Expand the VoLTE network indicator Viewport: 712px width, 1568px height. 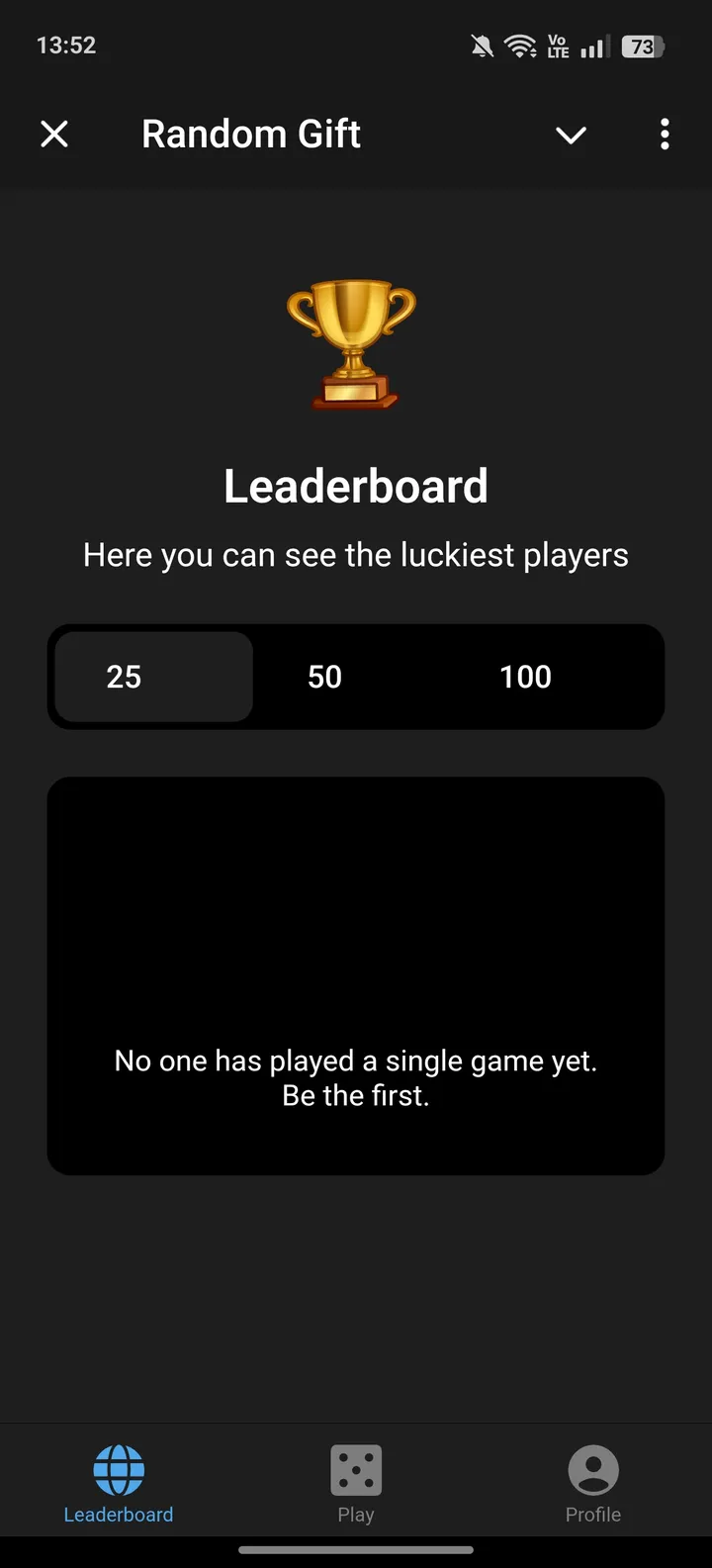[x=557, y=45]
